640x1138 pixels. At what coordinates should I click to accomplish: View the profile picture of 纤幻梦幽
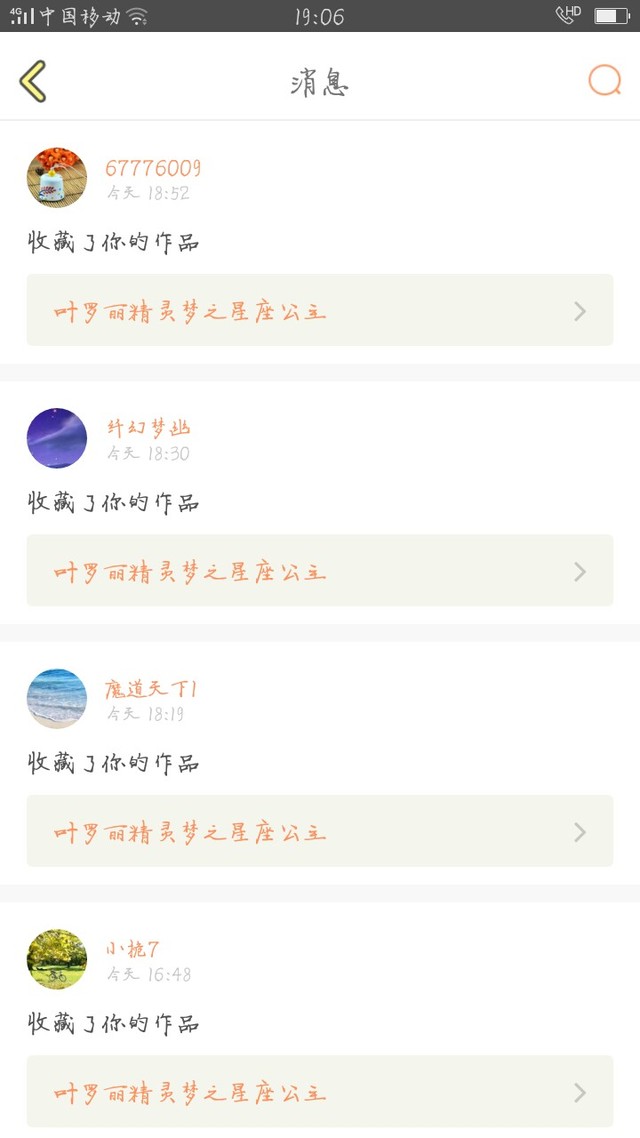[57, 438]
